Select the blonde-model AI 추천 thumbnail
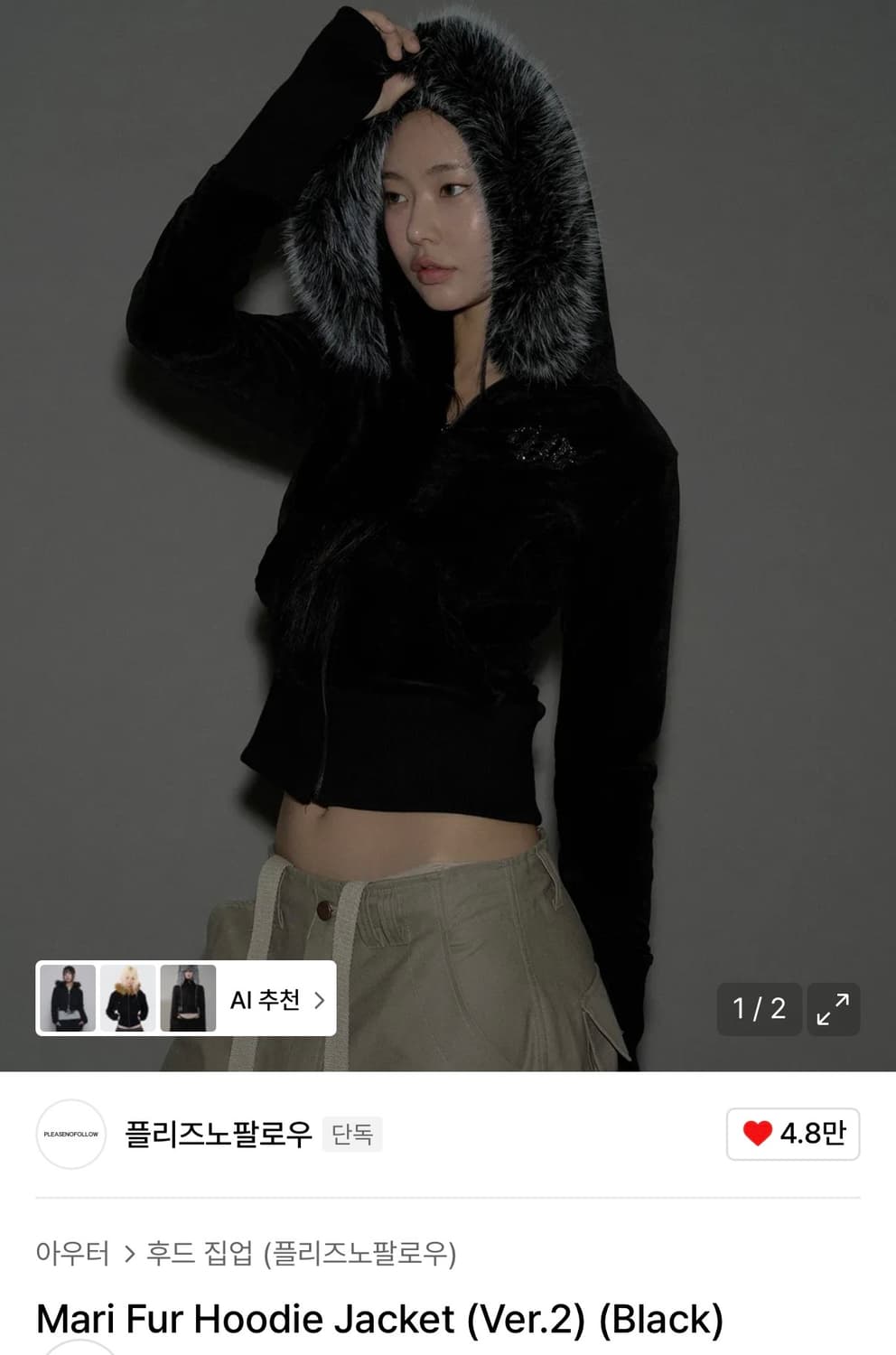The image size is (896, 1355). (129, 998)
